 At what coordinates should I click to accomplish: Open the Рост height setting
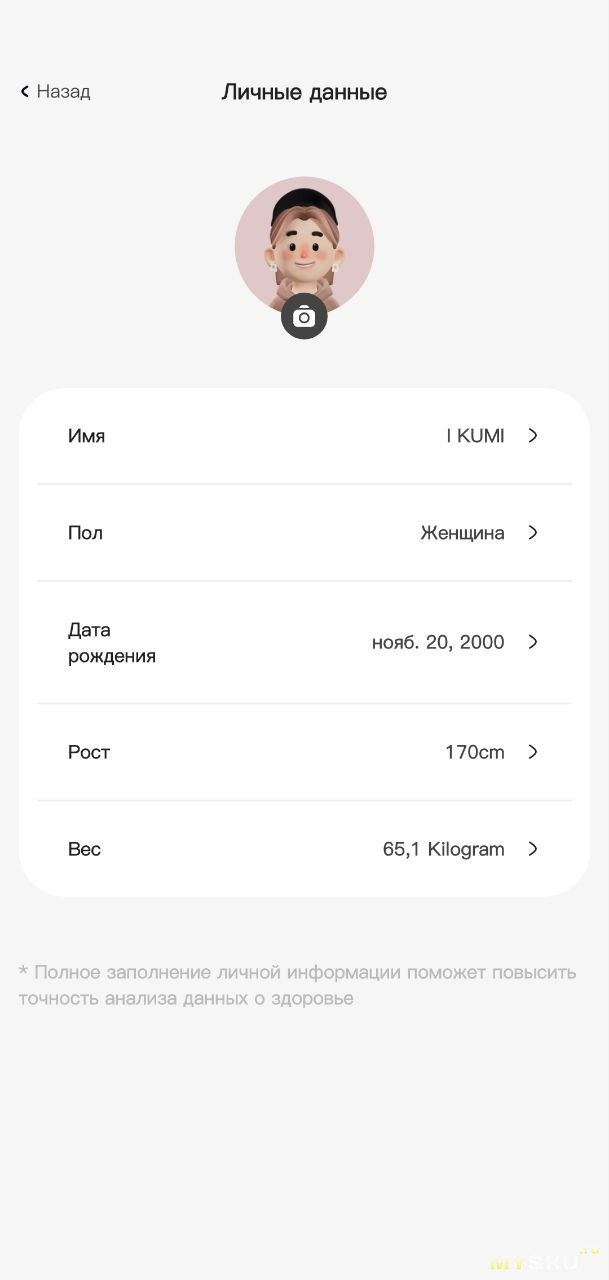pyautogui.click(x=304, y=752)
